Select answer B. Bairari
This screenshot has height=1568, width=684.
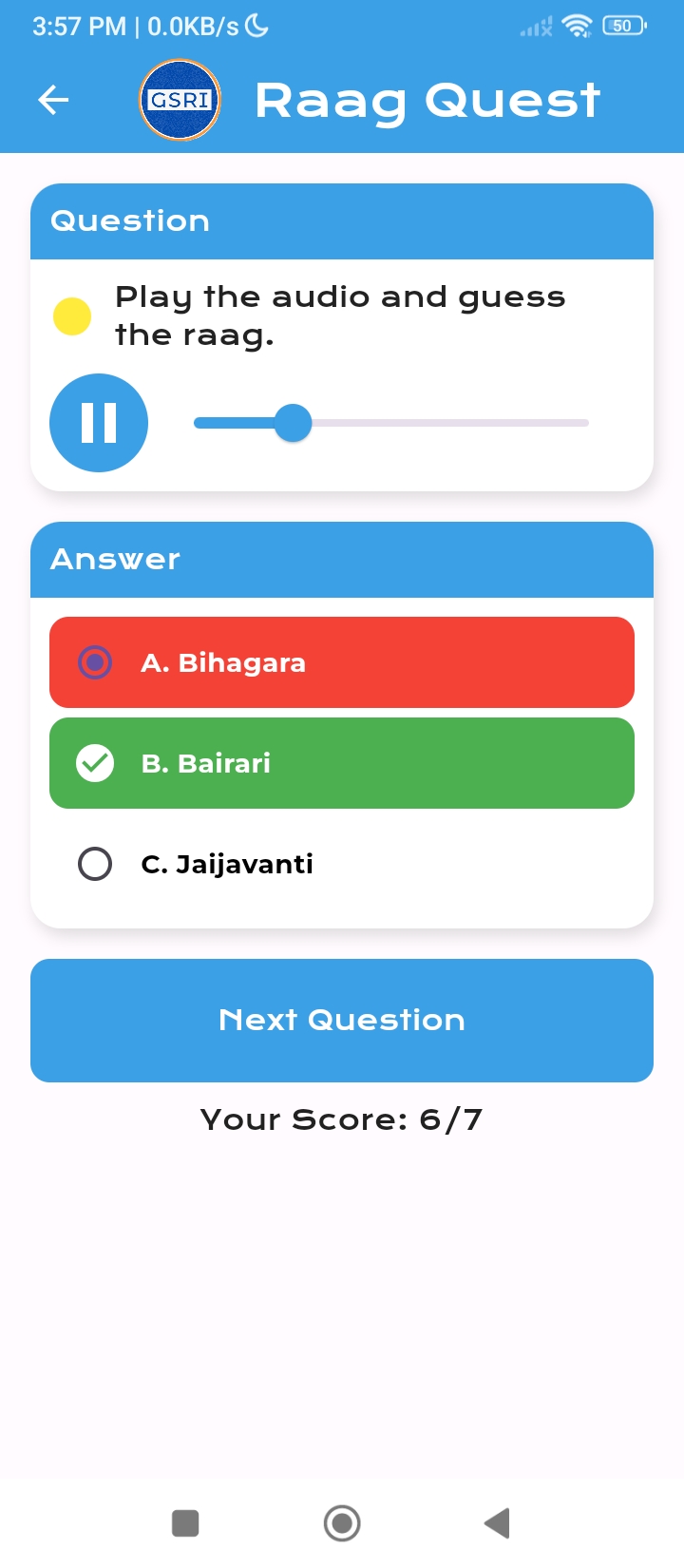[341, 763]
